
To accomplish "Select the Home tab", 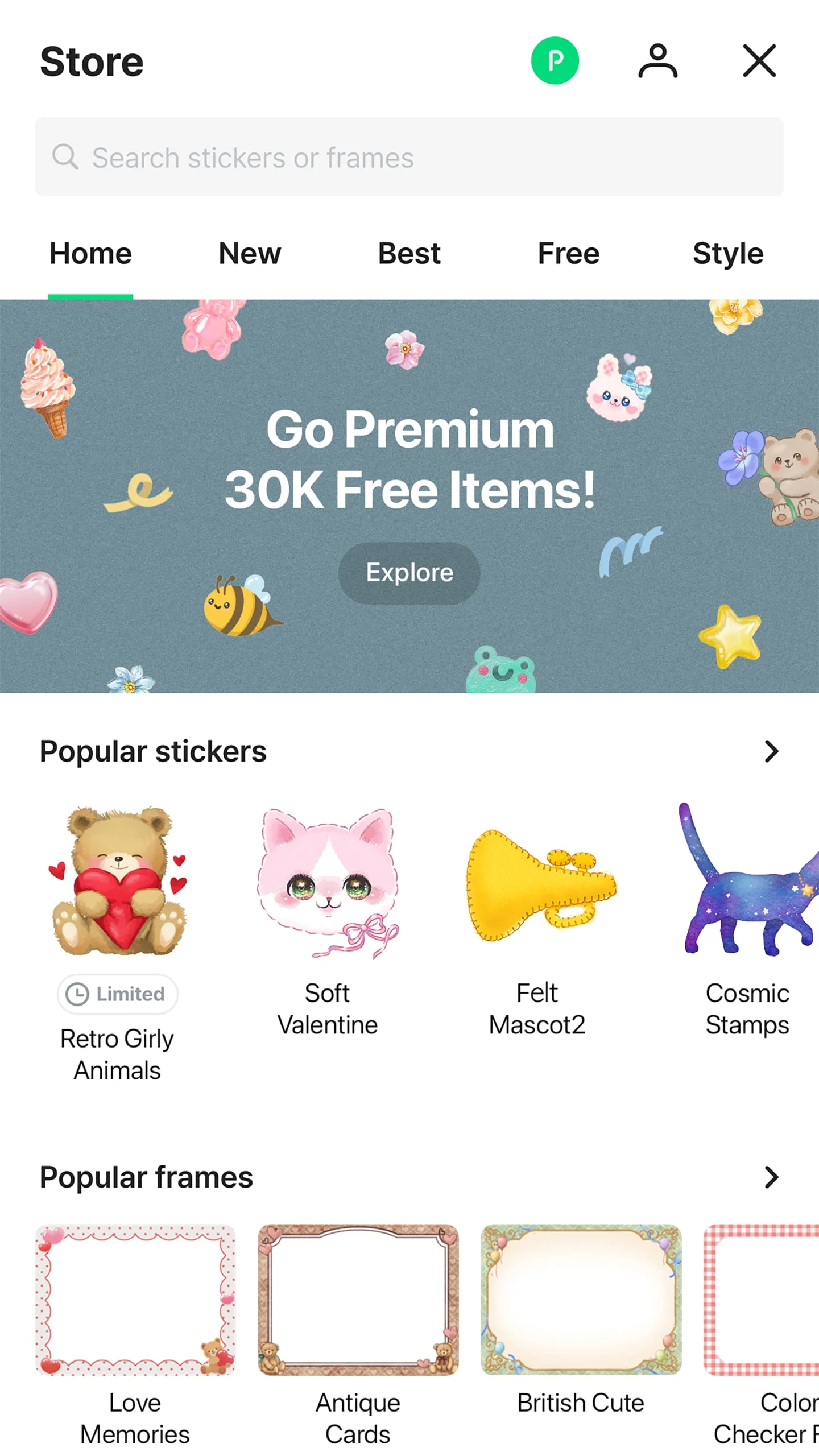I will pyautogui.click(x=90, y=253).
